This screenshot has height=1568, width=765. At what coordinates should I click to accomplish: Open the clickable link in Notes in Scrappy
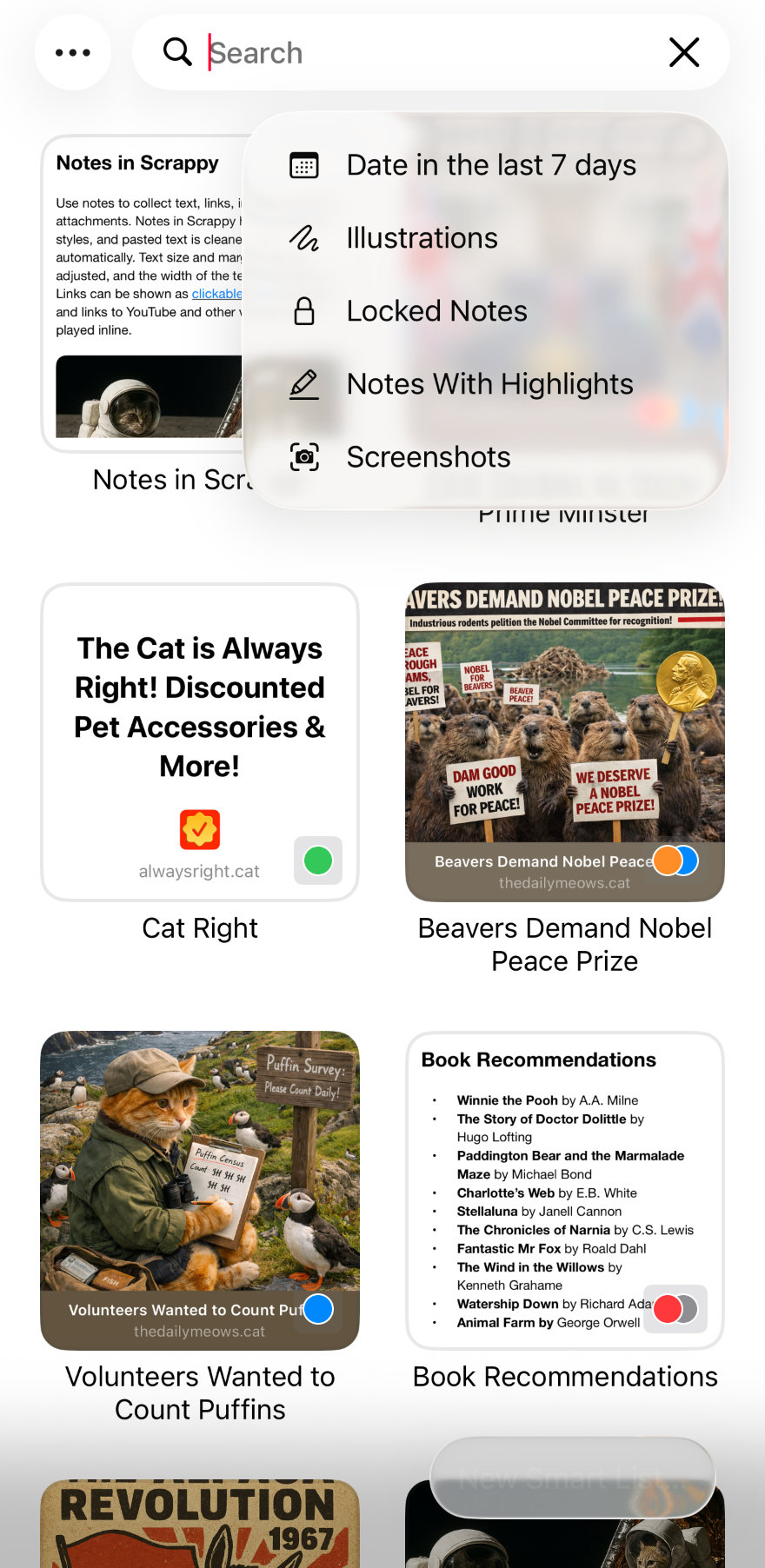(x=216, y=293)
